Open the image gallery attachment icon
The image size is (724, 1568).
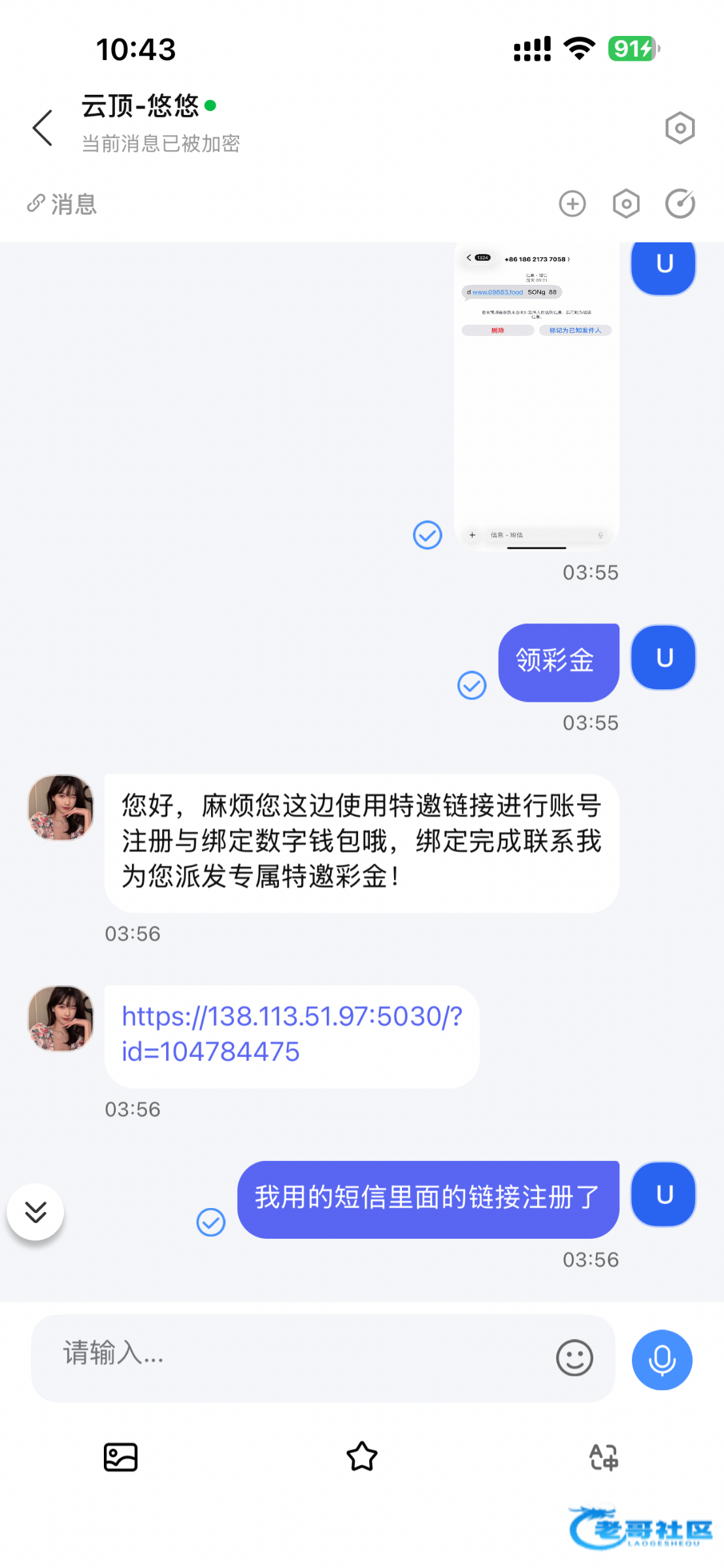[121, 1457]
